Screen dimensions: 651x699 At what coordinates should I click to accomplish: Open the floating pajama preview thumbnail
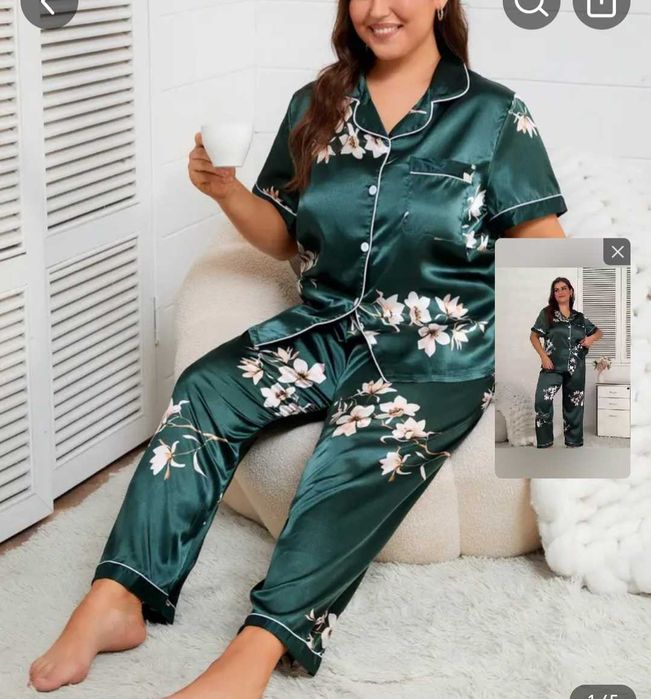click(x=562, y=370)
